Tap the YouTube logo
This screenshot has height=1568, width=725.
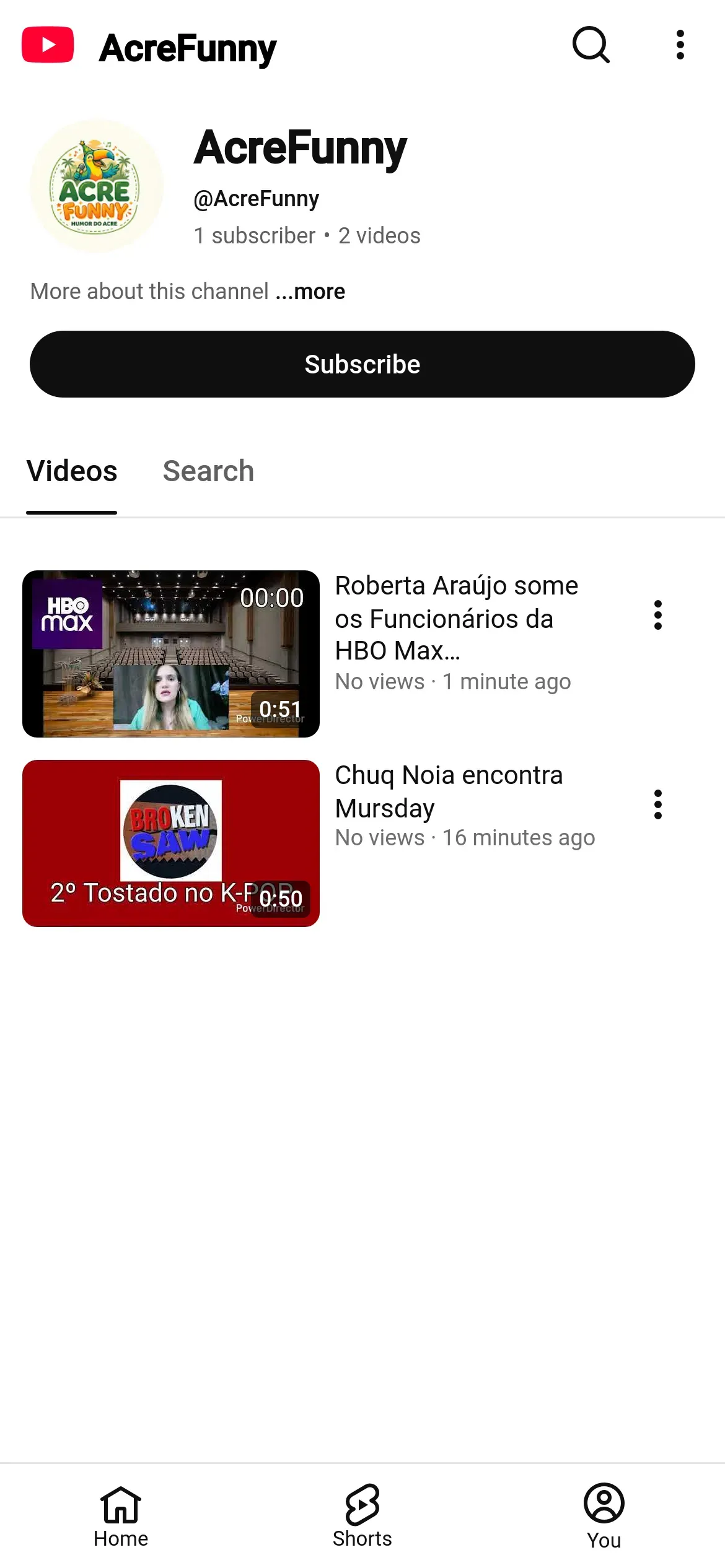(48, 45)
